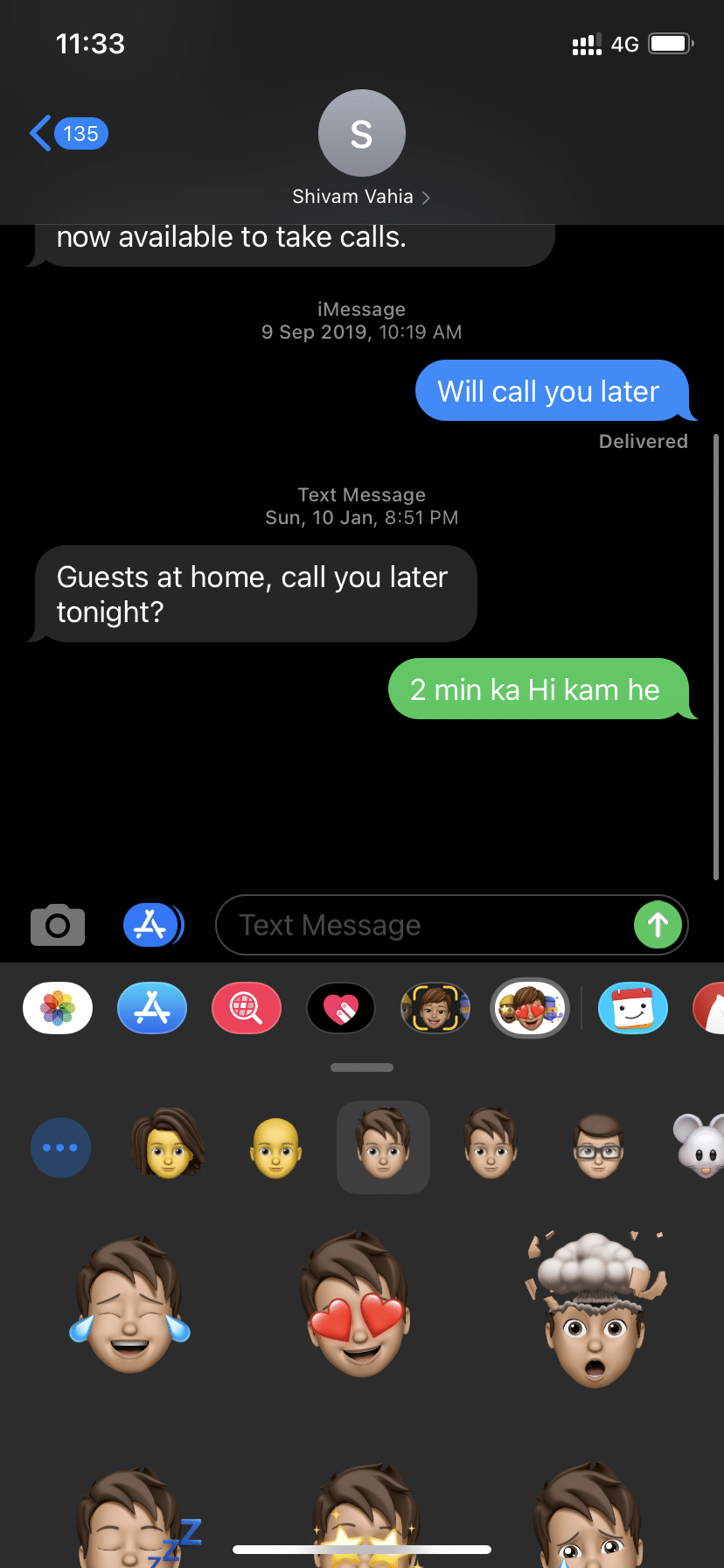Open the calendar smiley app
The height and width of the screenshot is (1568, 724).
[x=633, y=1008]
